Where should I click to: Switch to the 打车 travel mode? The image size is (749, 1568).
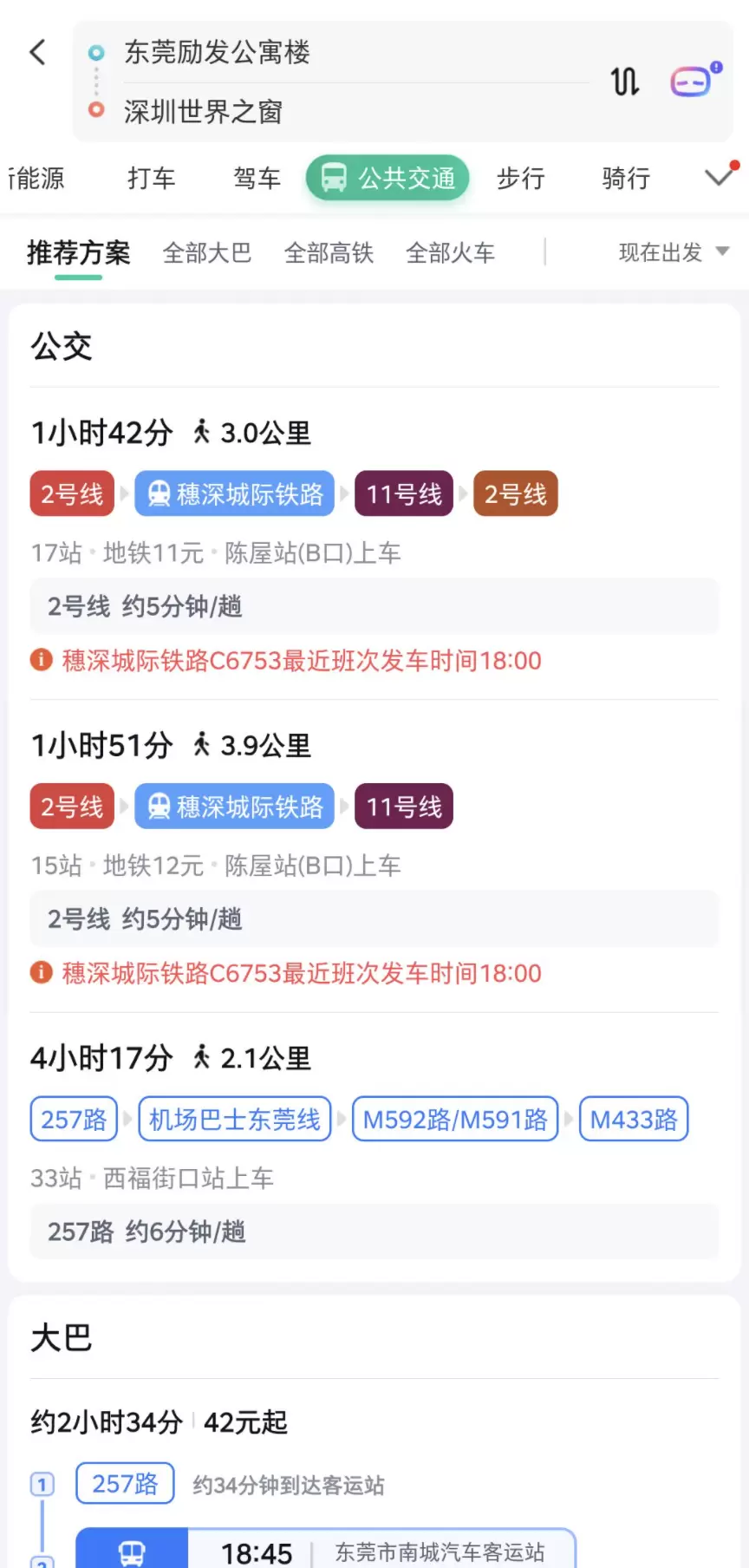(x=151, y=179)
